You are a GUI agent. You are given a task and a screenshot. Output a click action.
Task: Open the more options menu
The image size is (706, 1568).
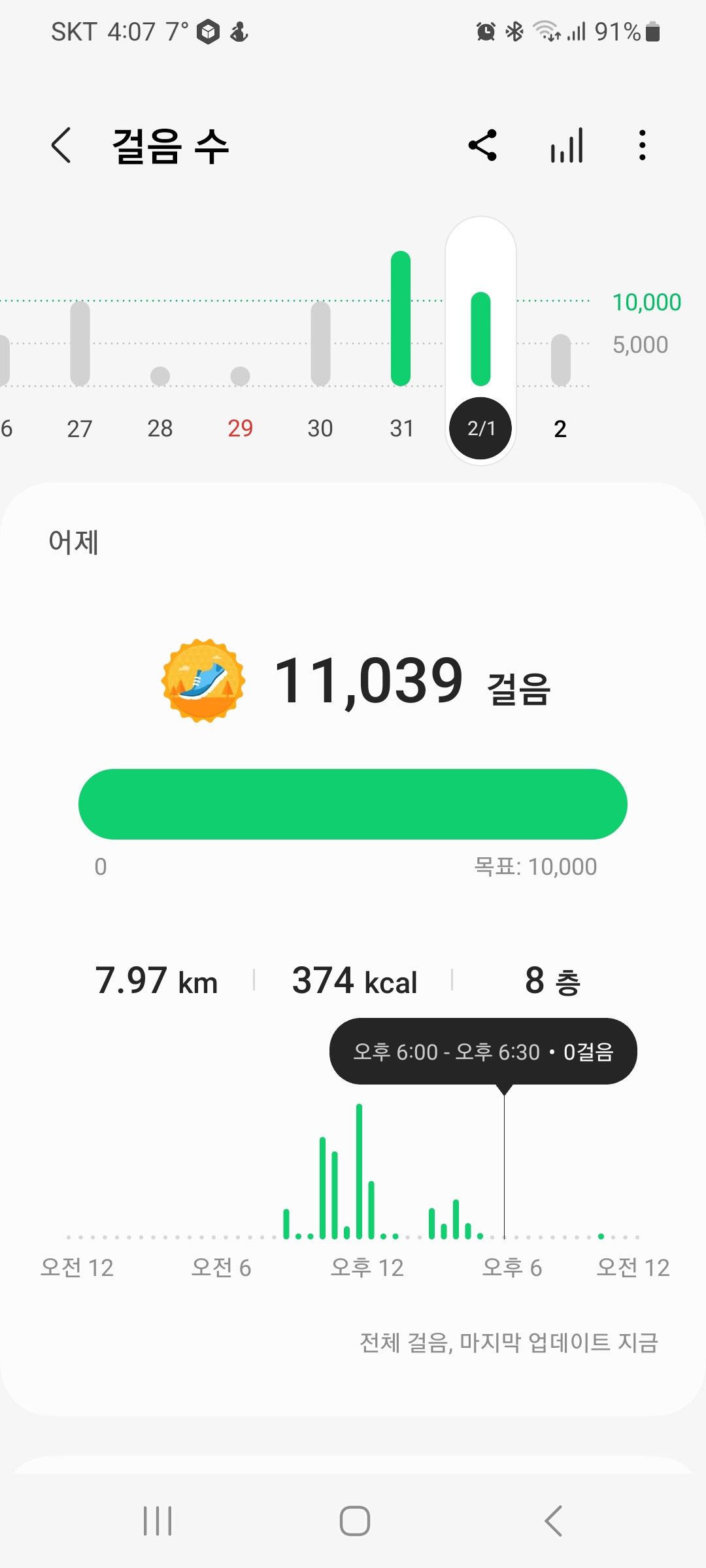pos(643,145)
